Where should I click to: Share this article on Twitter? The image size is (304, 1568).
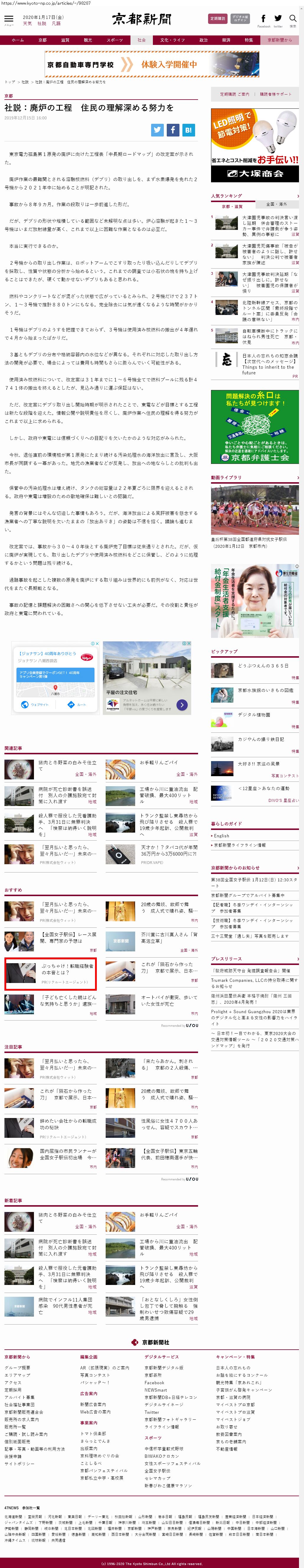pyautogui.click(x=158, y=130)
